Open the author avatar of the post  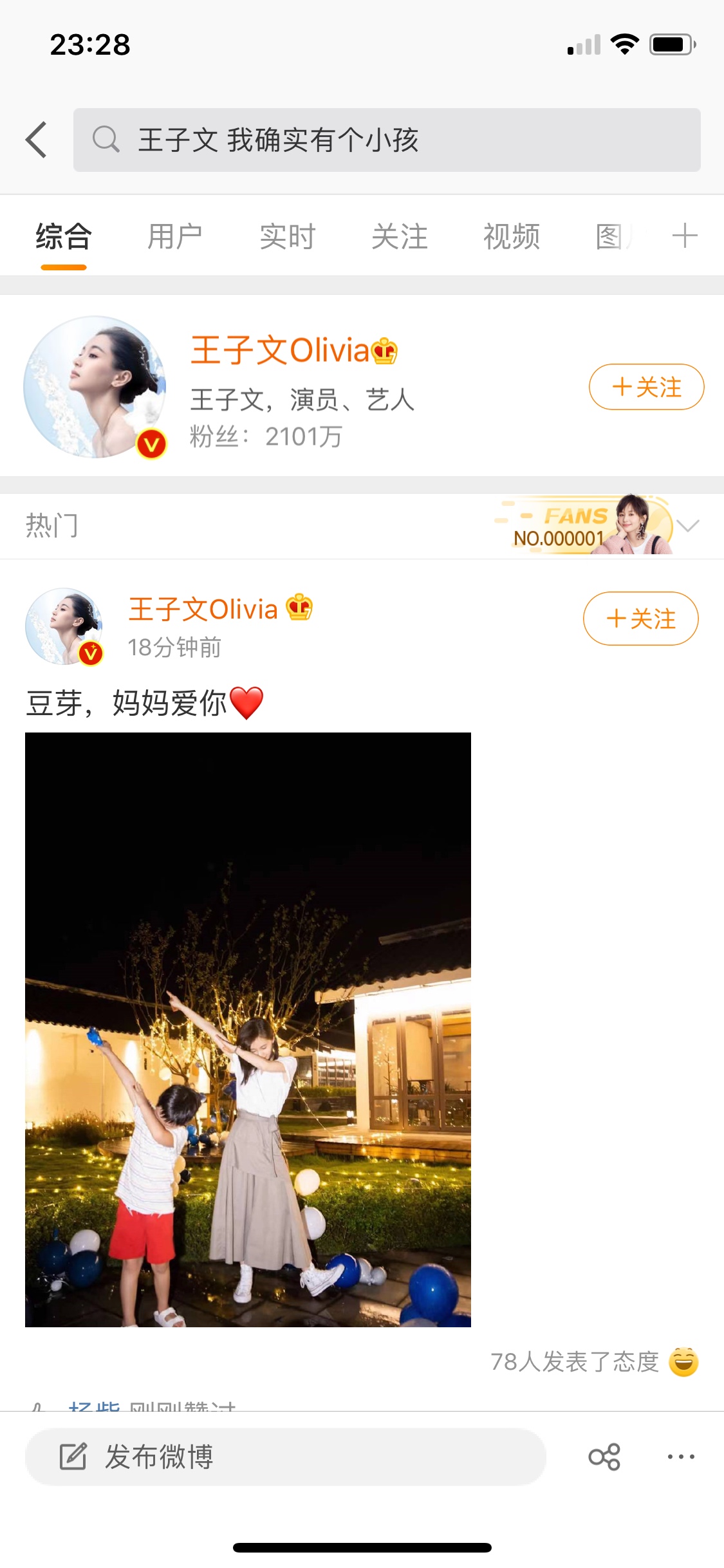click(x=64, y=626)
